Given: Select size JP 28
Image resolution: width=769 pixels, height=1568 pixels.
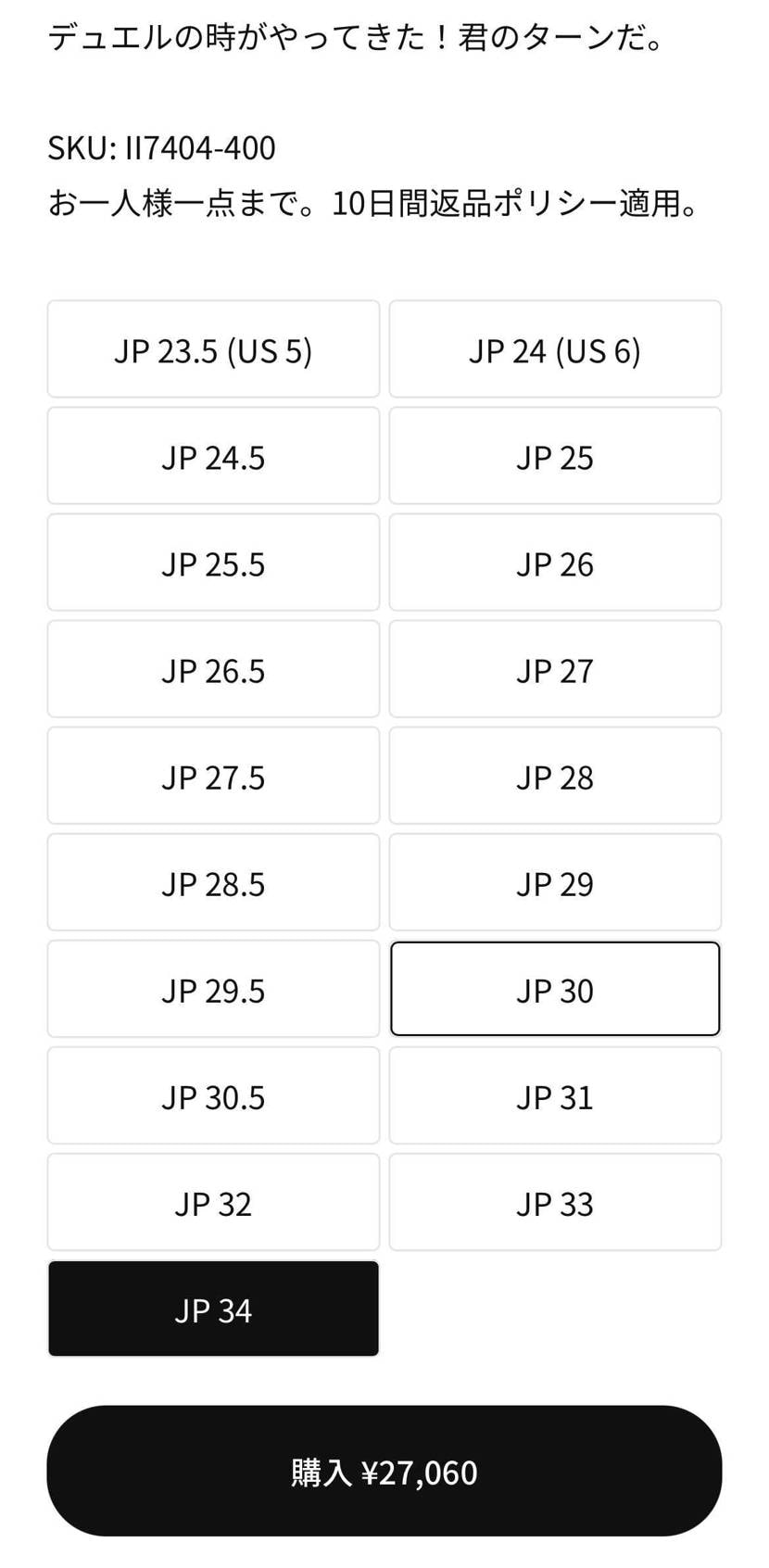Looking at the screenshot, I should tap(554, 776).
